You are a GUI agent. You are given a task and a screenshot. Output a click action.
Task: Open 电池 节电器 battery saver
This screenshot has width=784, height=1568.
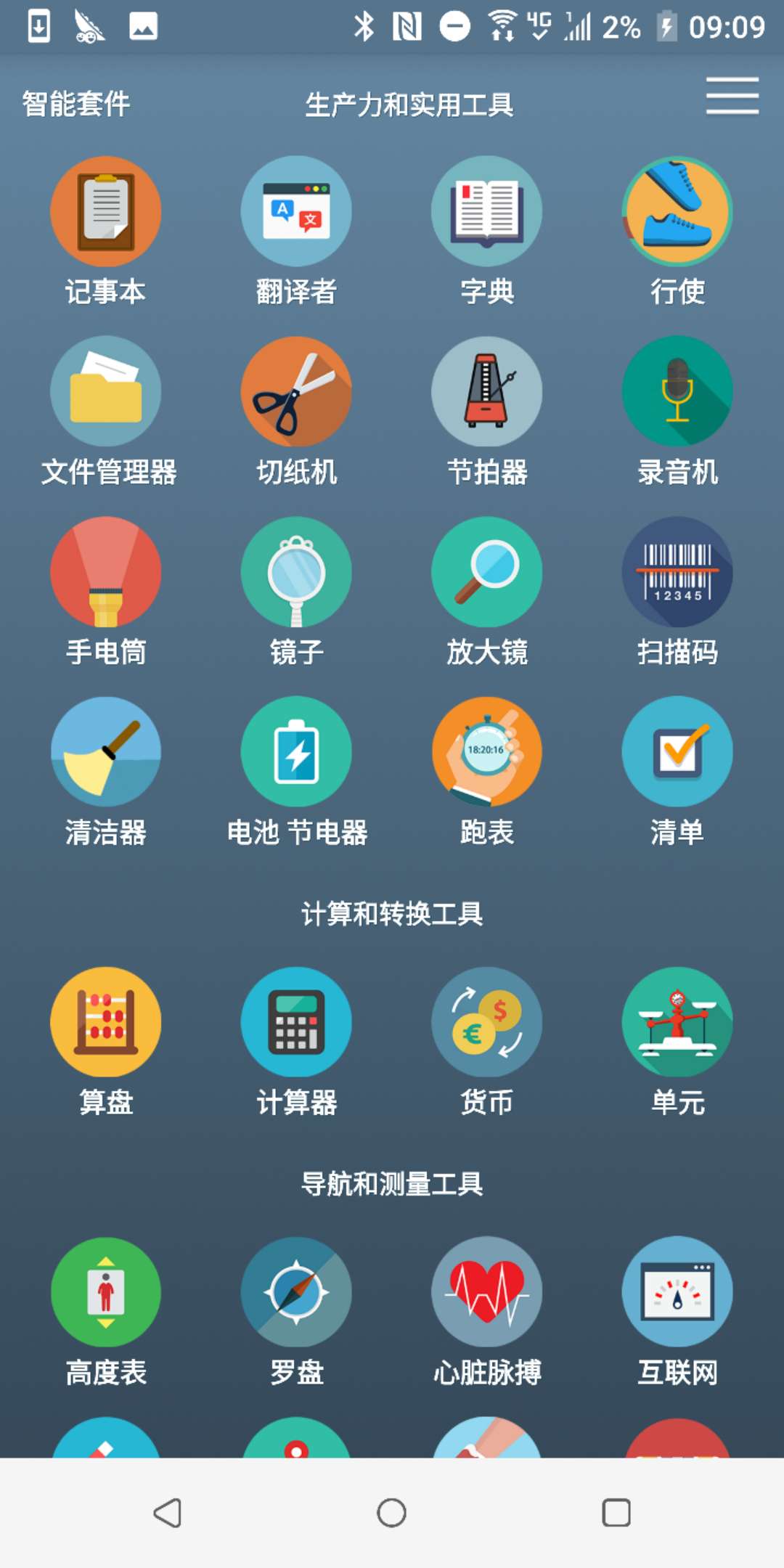click(x=296, y=751)
